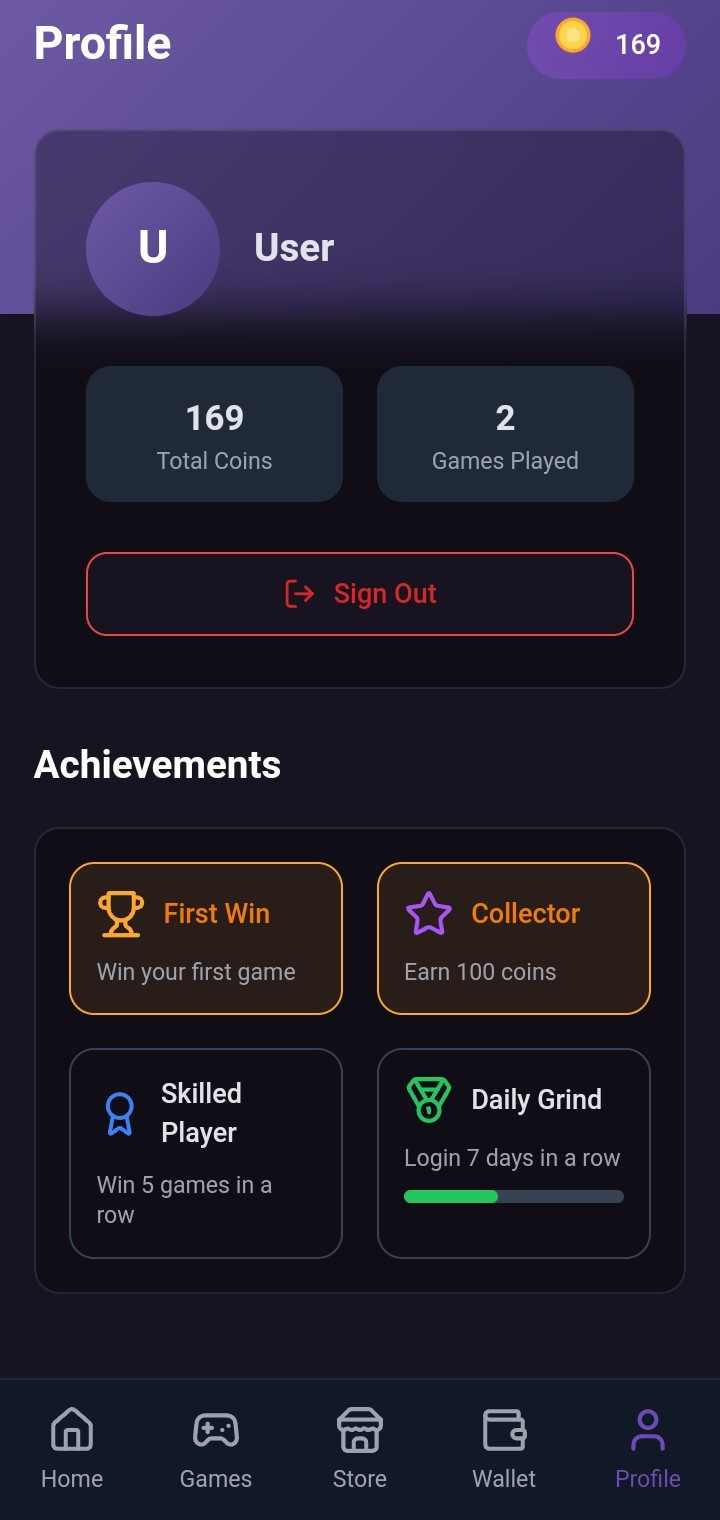Tap the User avatar circle
Viewport: 720px width, 1520px height.
tap(153, 248)
